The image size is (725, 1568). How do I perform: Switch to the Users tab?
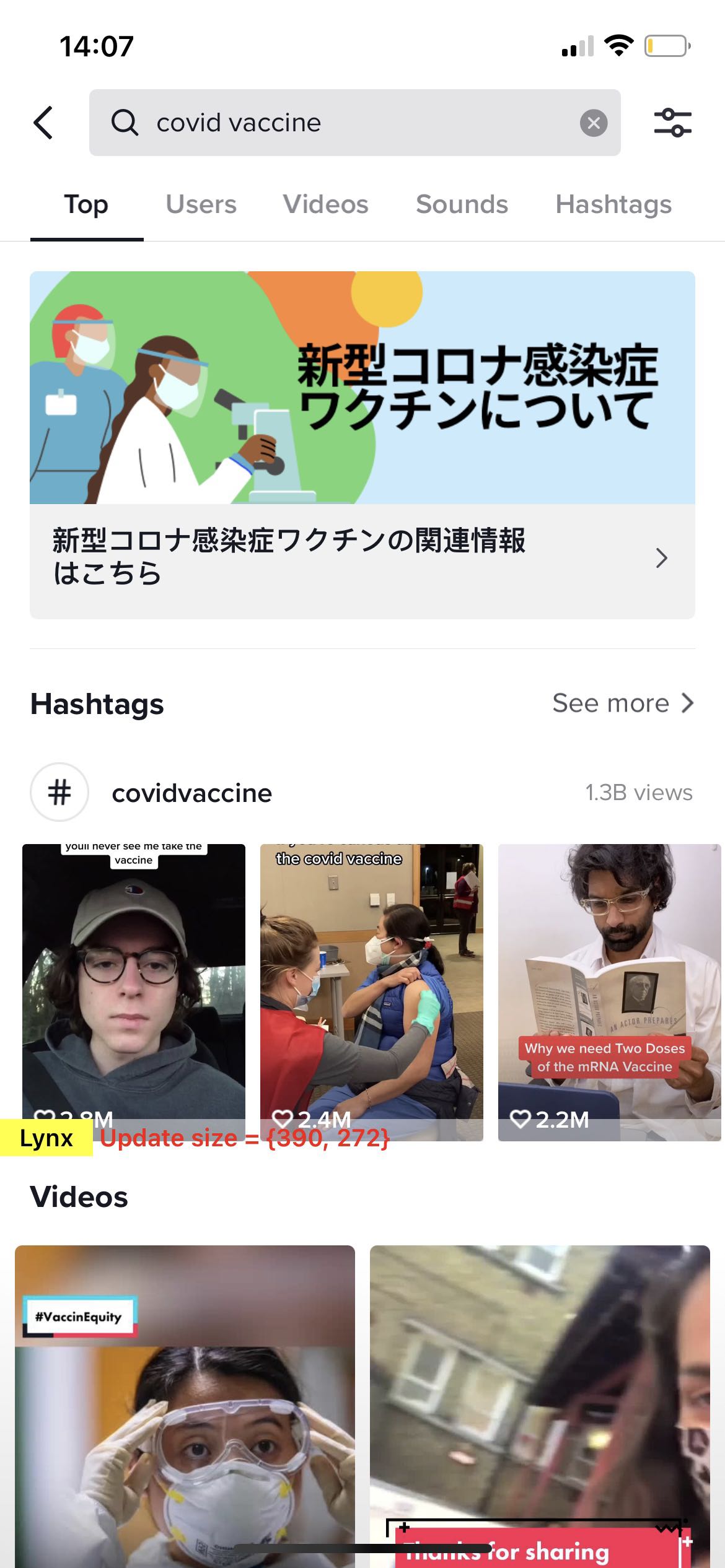coord(201,204)
